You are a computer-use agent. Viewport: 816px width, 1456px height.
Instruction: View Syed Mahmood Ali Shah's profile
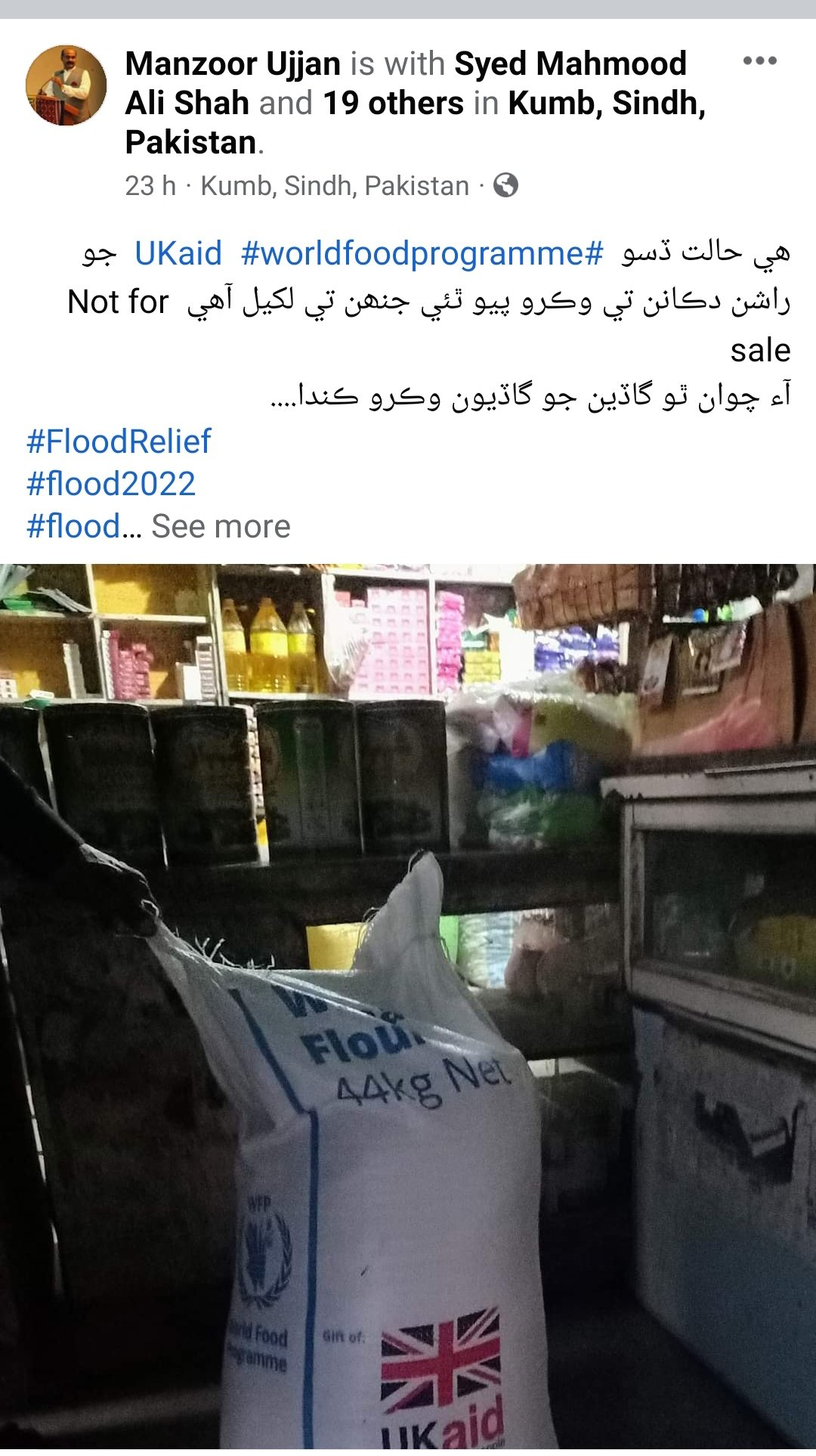coord(406,83)
